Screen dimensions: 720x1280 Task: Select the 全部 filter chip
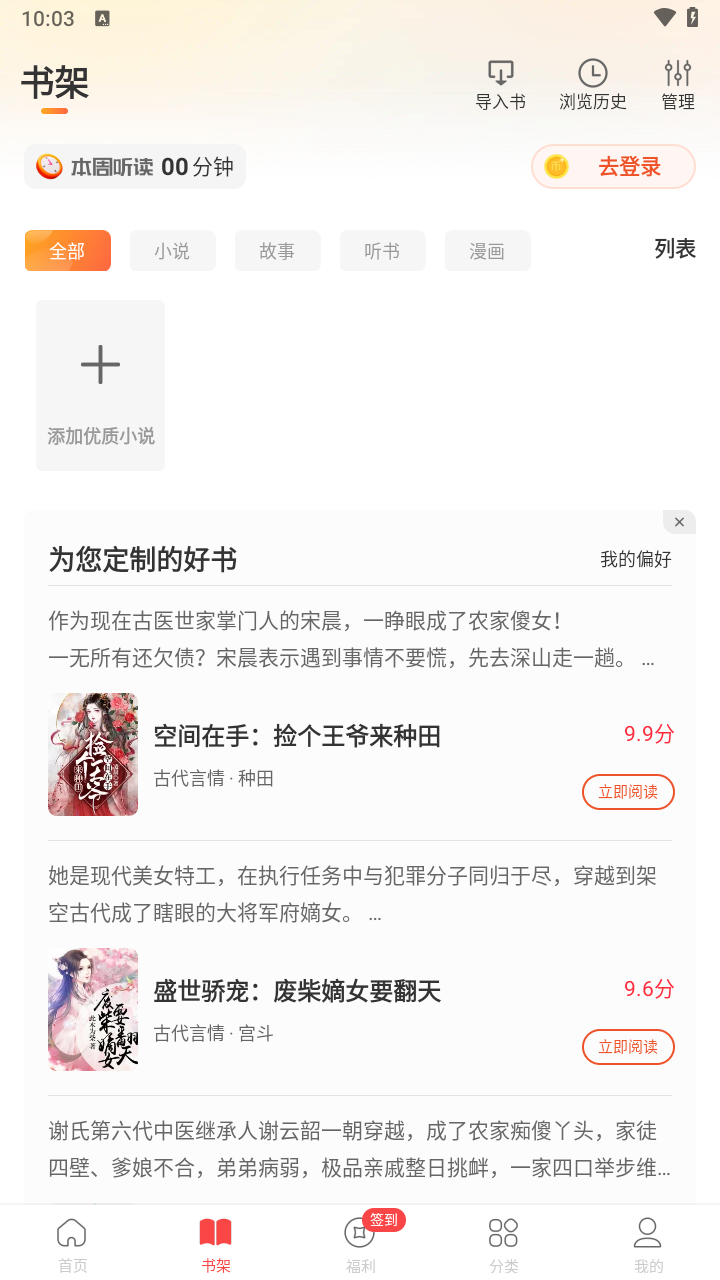point(67,251)
